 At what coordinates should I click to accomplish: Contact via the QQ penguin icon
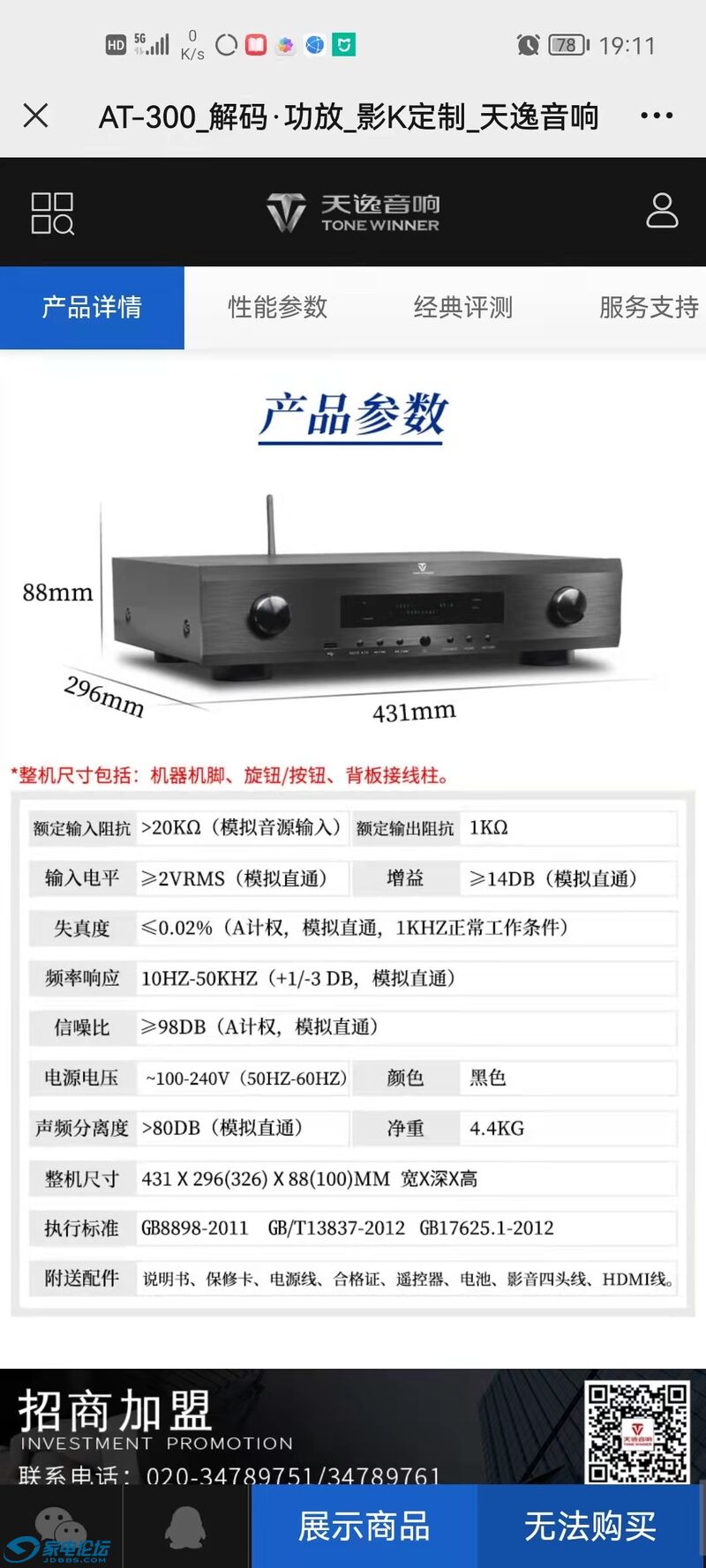(x=185, y=1526)
